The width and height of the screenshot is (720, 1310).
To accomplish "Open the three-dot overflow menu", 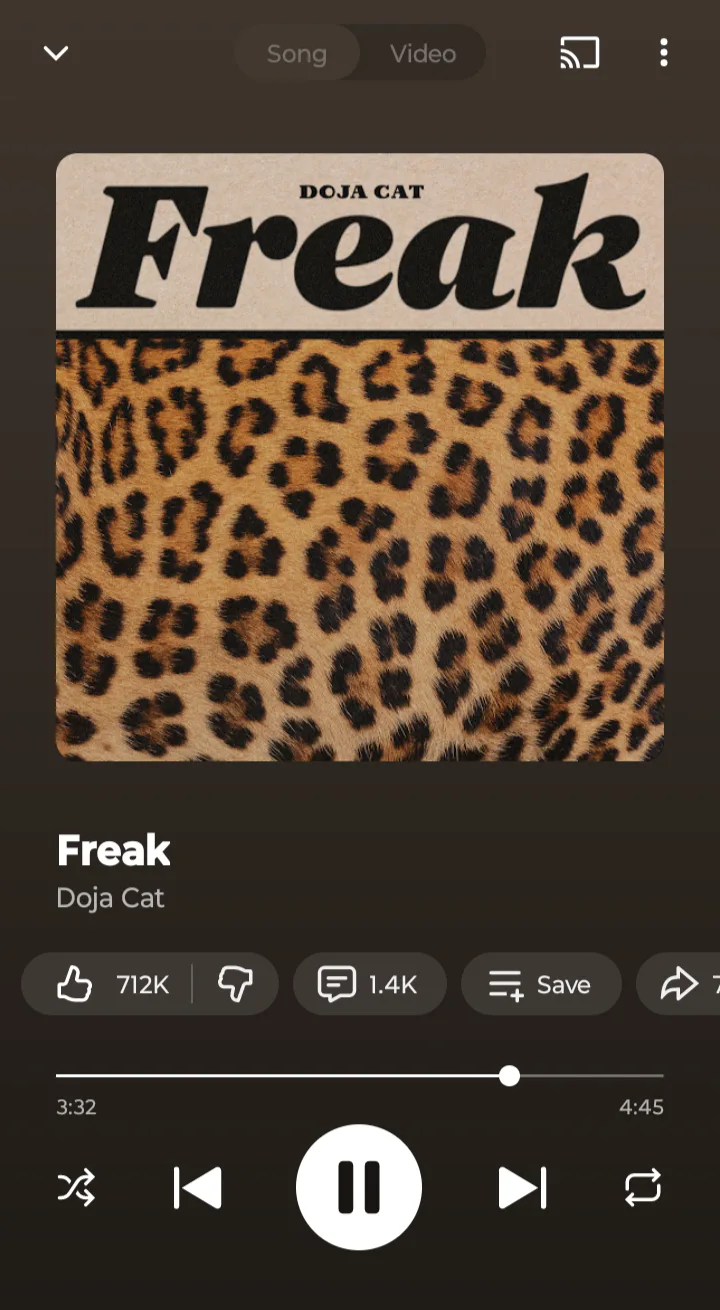I will (x=663, y=53).
